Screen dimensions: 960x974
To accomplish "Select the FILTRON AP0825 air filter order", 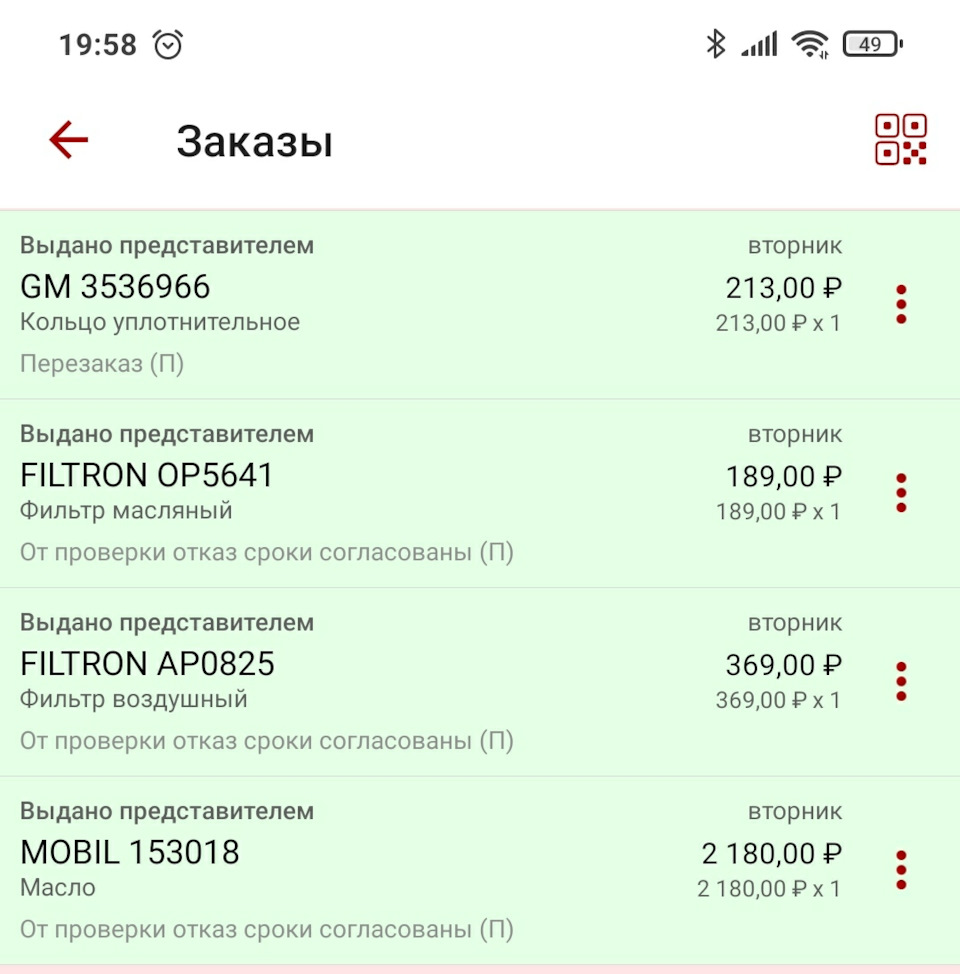I will click(x=148, y=664).
